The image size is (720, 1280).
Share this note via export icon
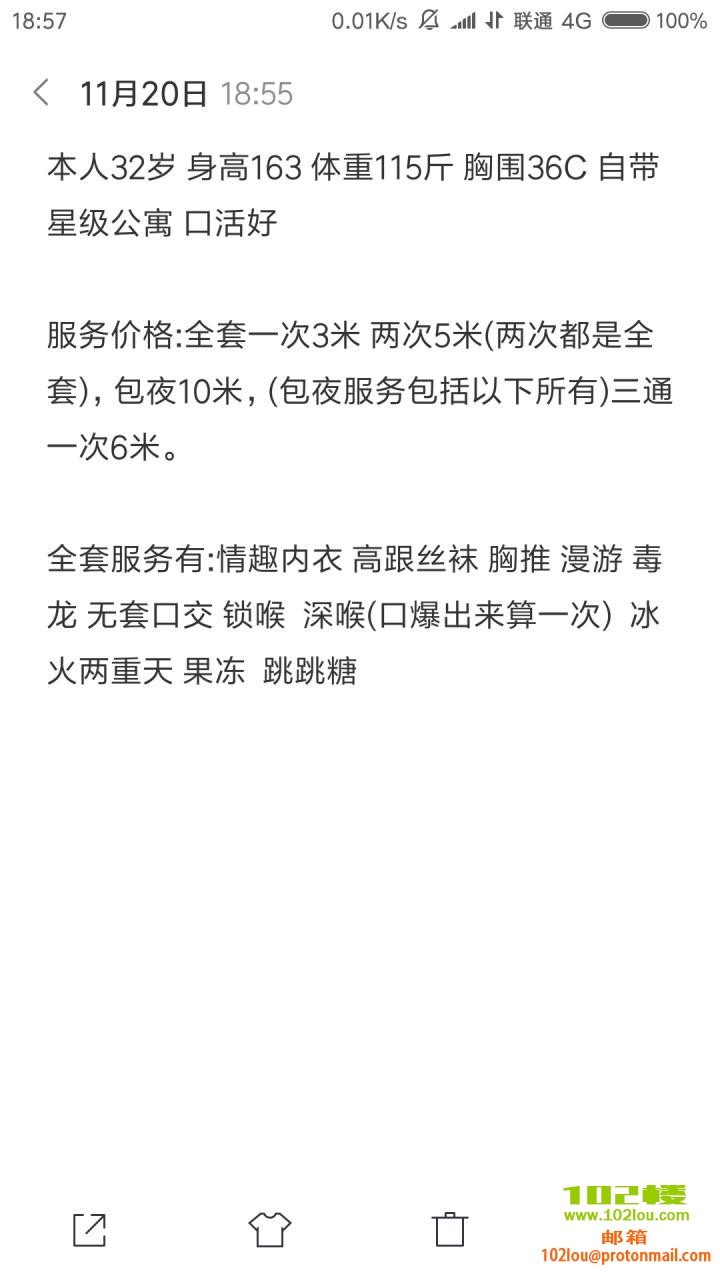89,1229
